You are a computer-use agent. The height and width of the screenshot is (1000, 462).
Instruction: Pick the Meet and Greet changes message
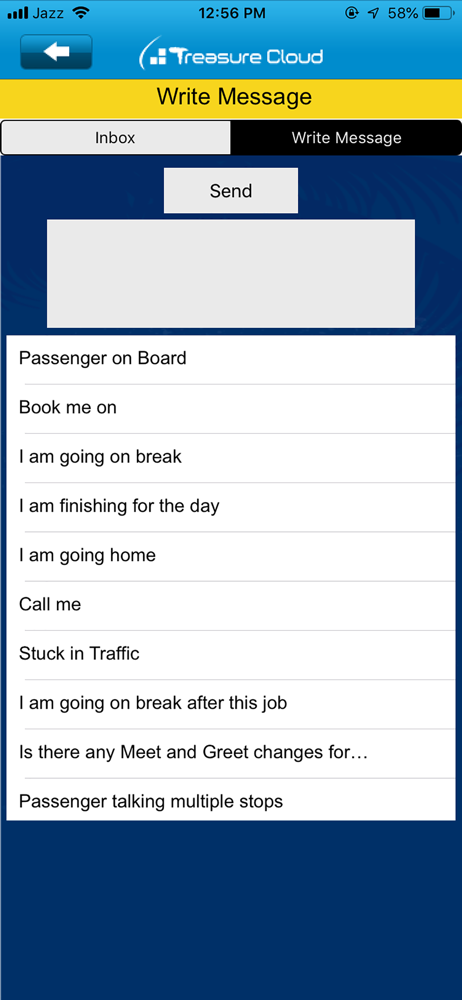(231, 753)
